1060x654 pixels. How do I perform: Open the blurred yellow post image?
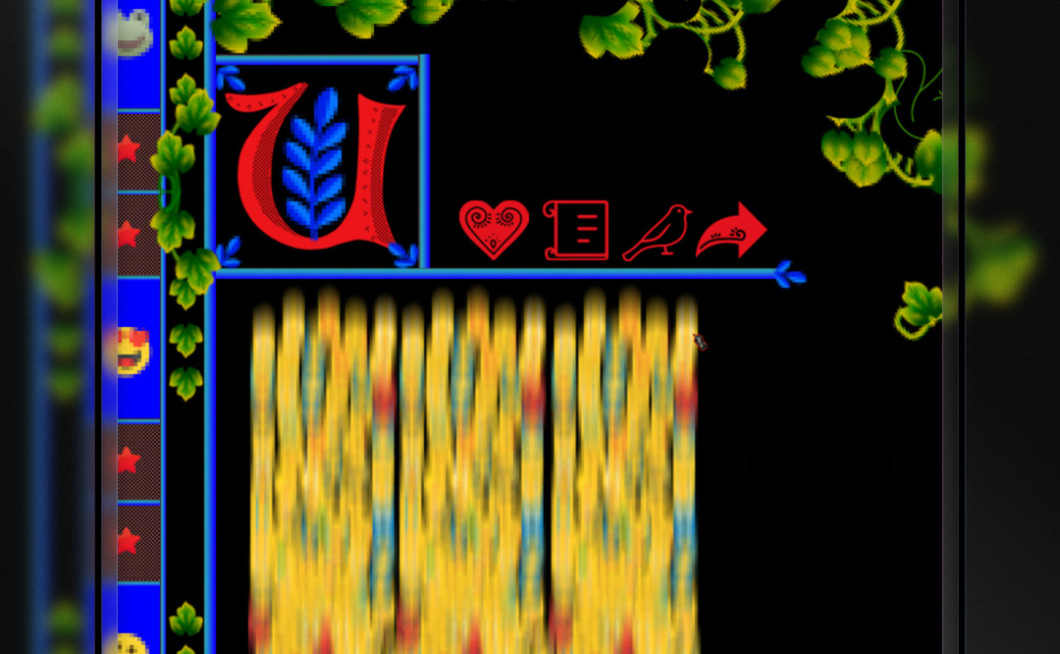473,470
